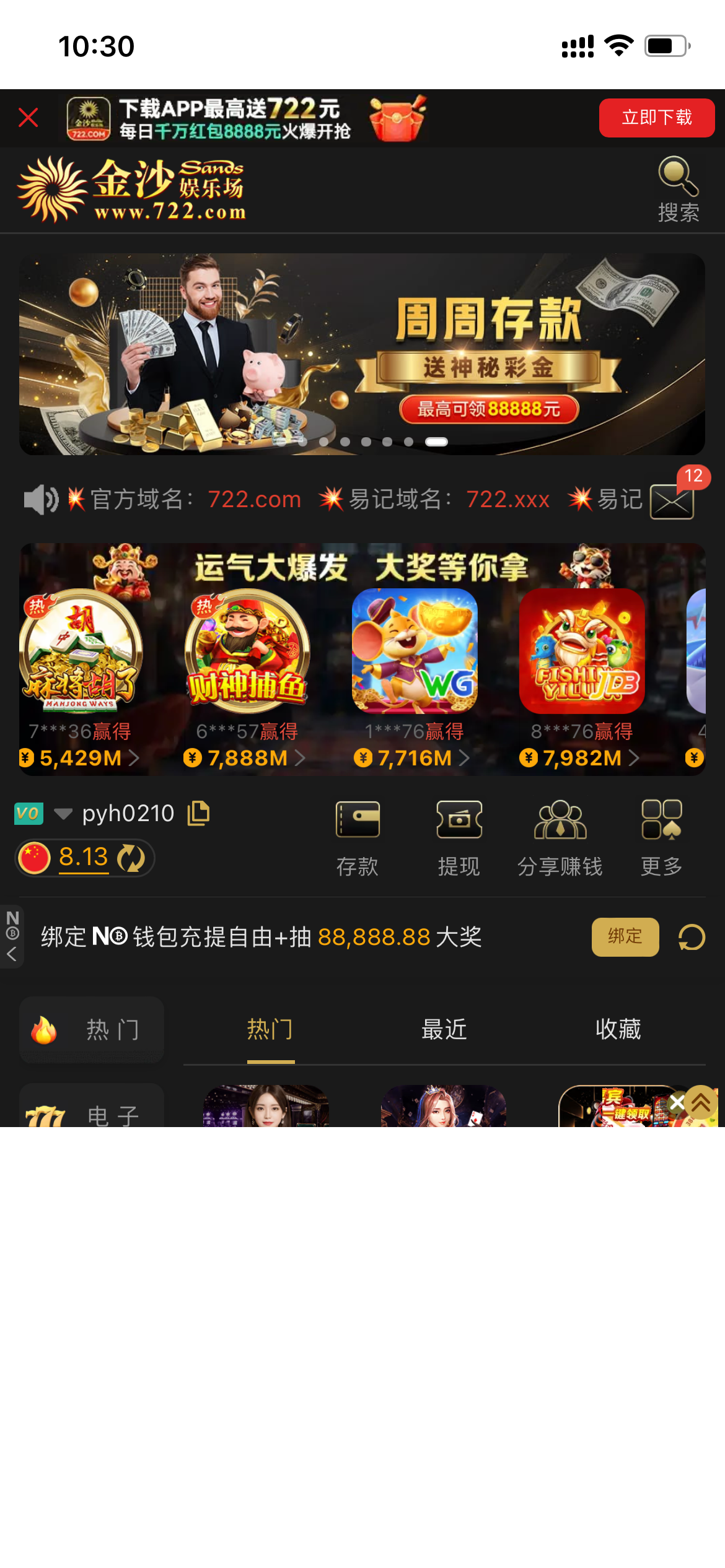
Task: Copy the username pyh0210
Action: tap(199, 813)
